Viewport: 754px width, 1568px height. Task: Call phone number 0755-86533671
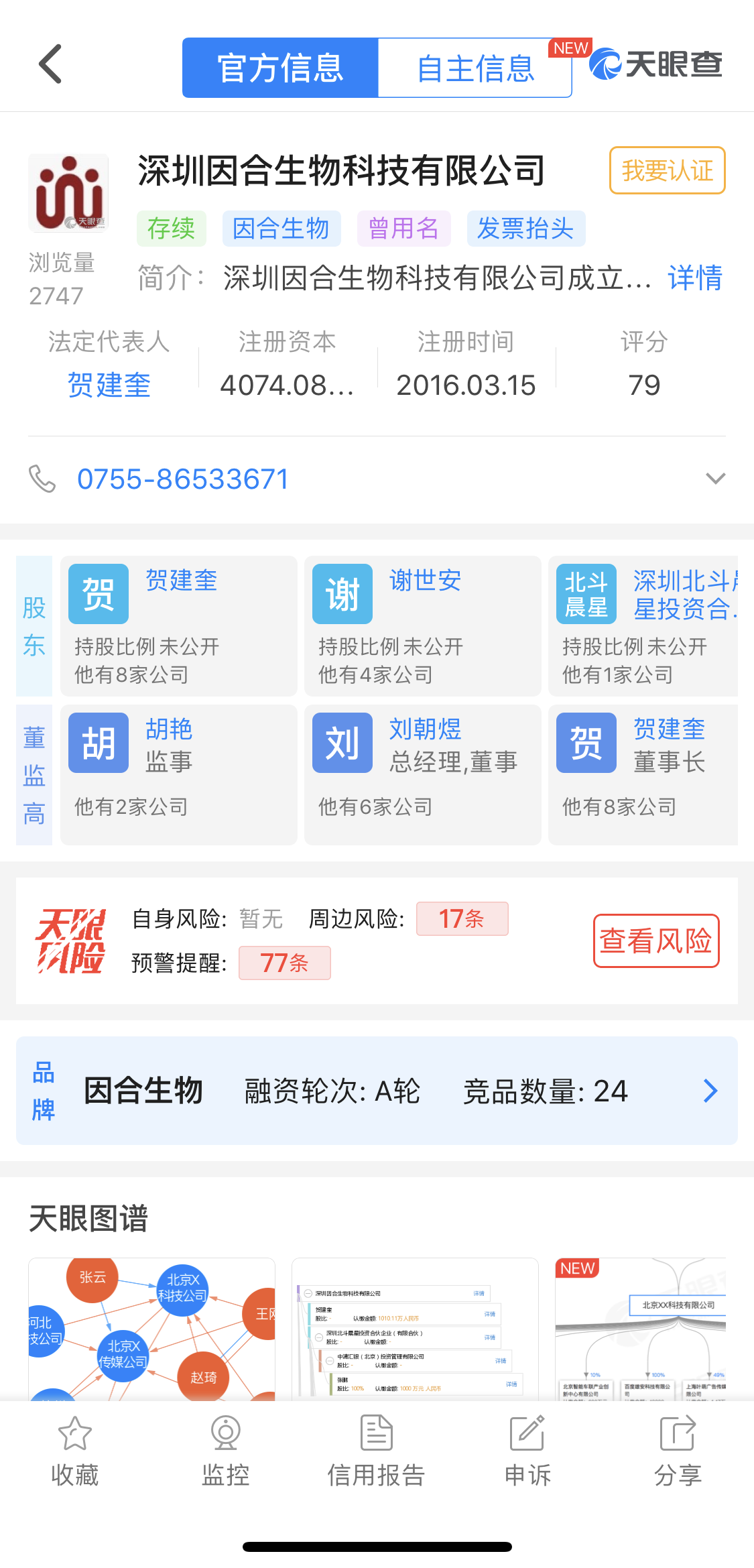coord(183,479)
